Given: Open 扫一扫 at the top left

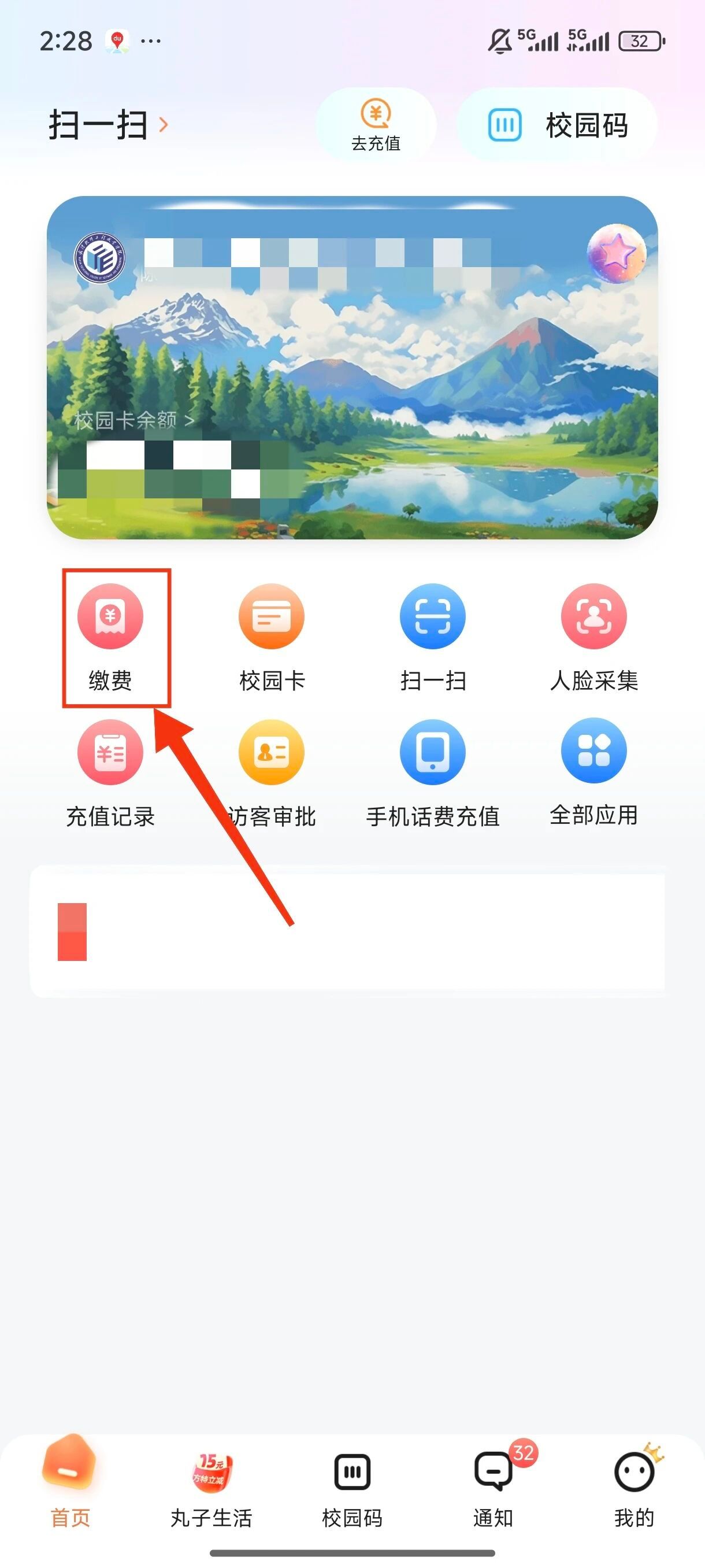Looking at the screenshot, I should 106,125.
